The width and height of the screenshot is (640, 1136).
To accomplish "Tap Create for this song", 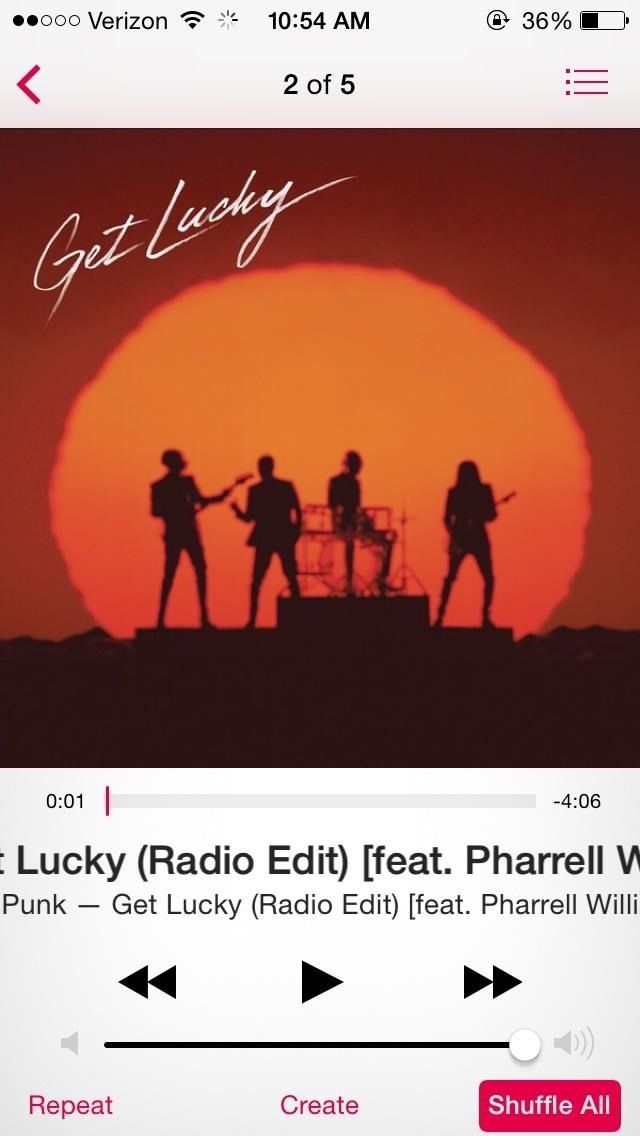I will click(319, 1105).
